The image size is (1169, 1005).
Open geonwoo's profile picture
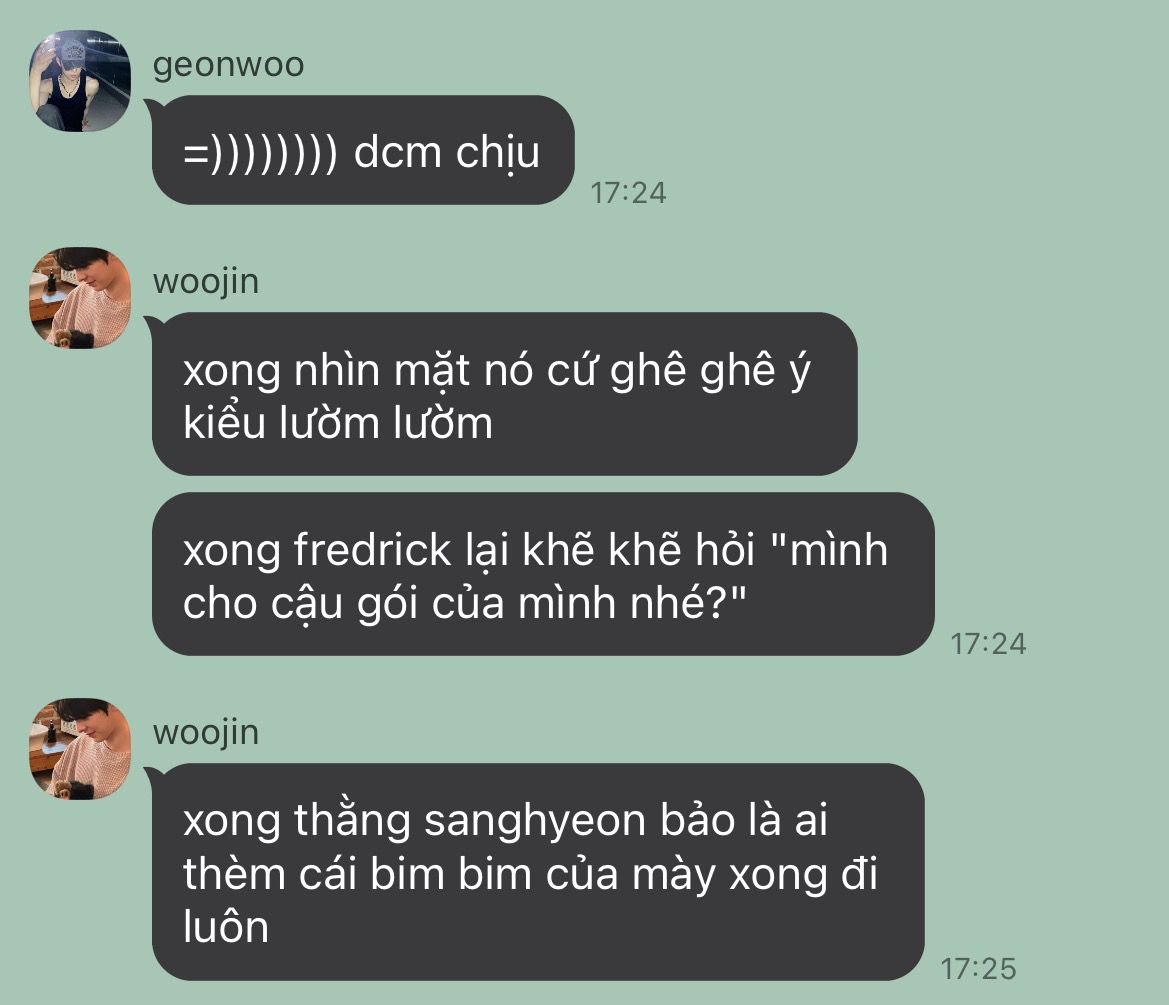[x=80, y=81]
